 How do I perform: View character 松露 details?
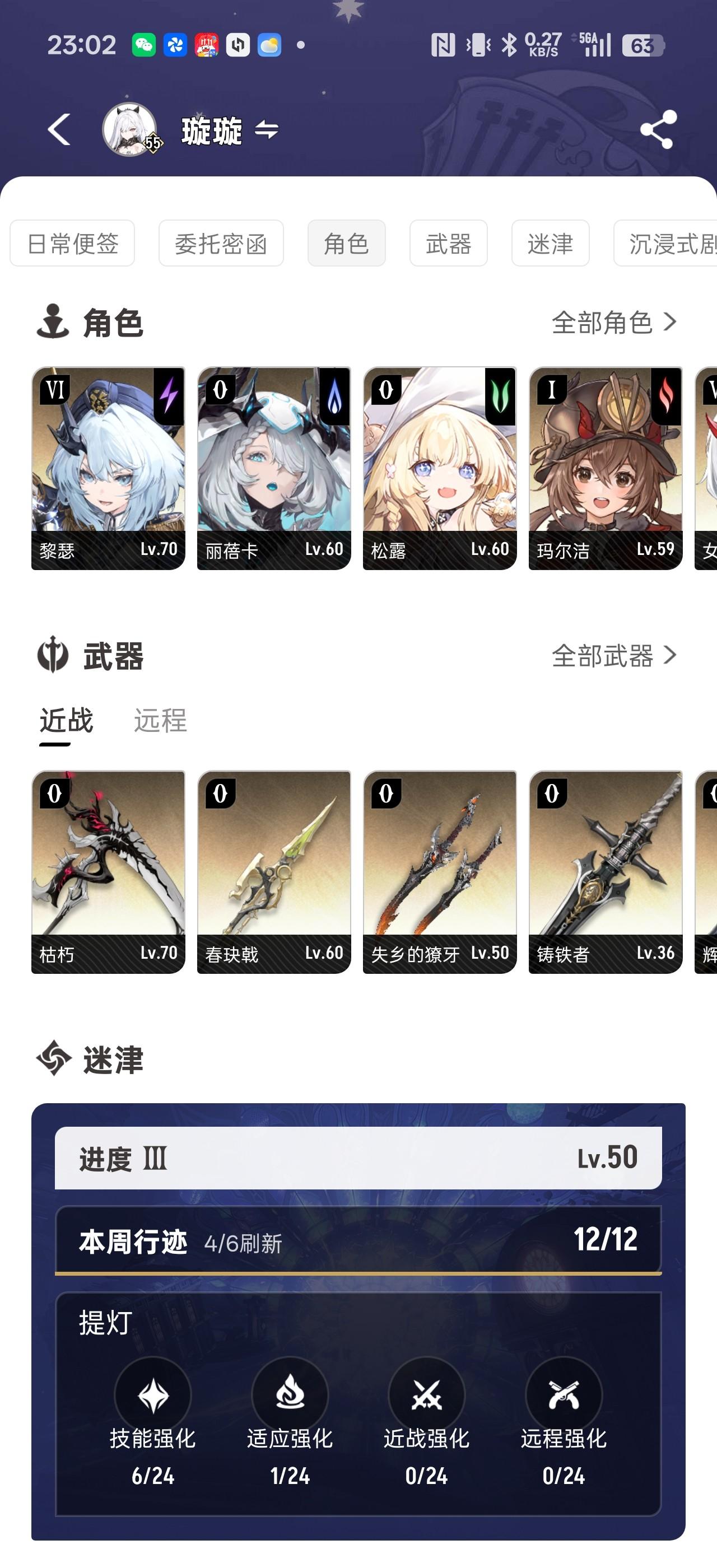click(x=440, y=468)
